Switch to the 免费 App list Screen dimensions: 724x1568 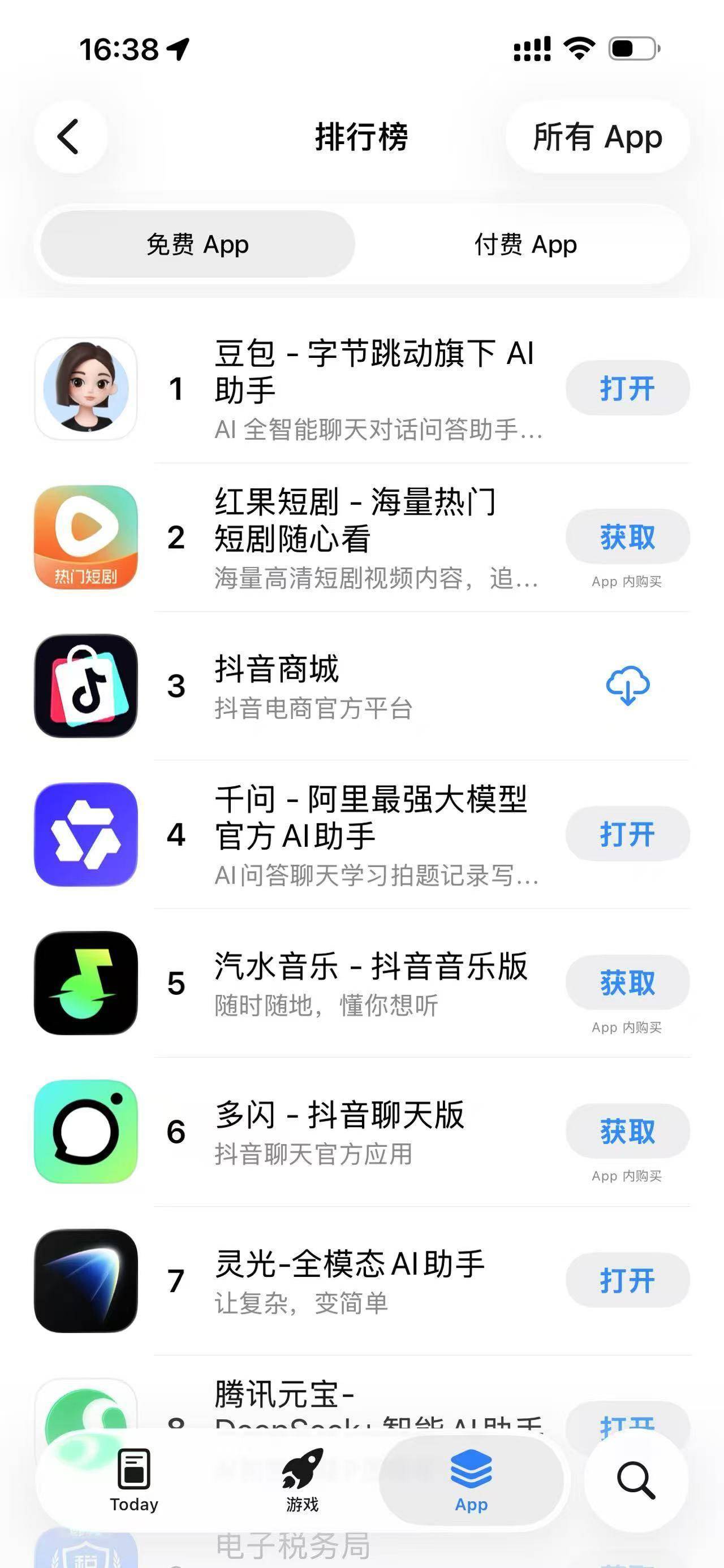196,244
